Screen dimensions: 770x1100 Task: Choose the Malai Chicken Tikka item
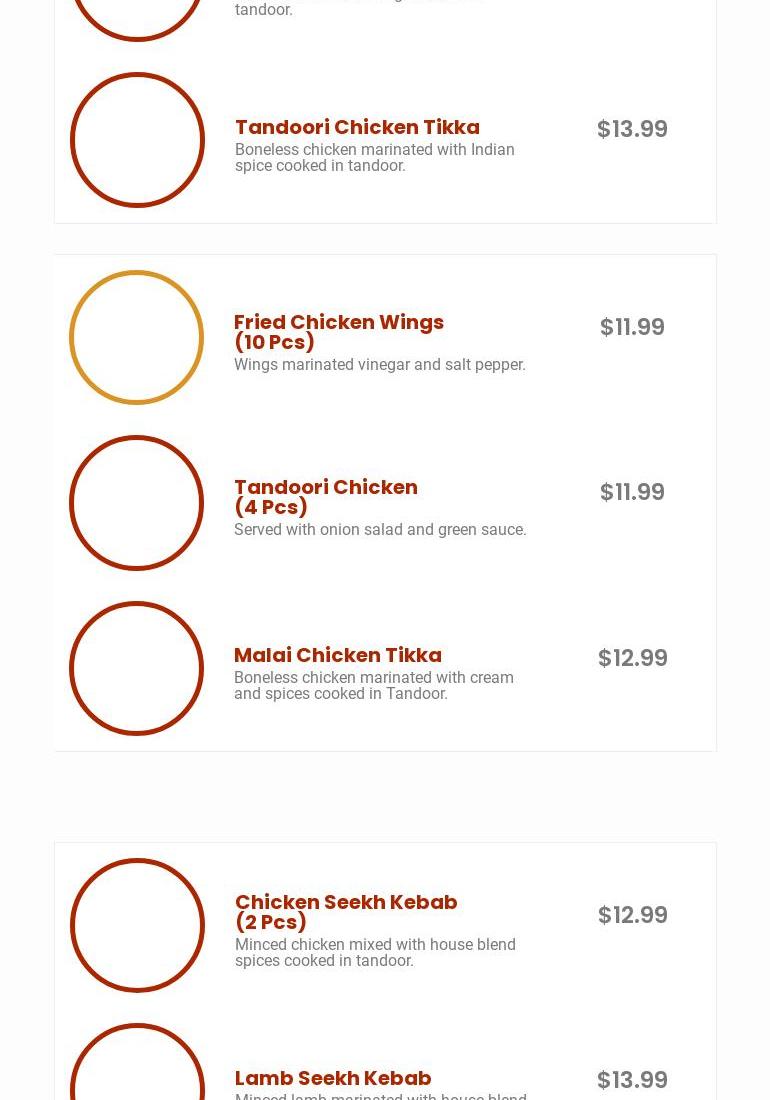coord(338,655)
